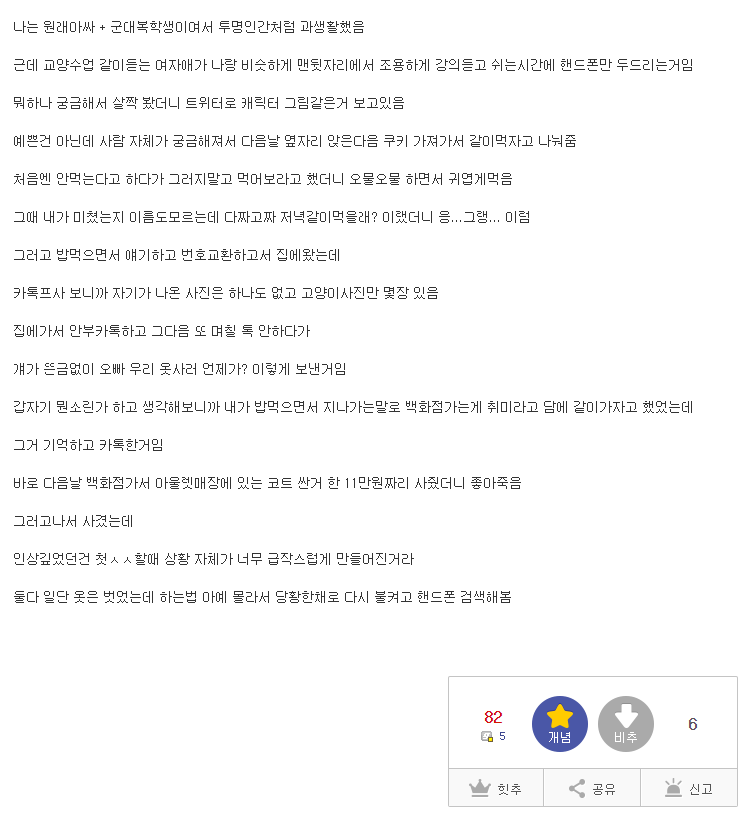Viewport: 749px width, 825px height.
Task: Report this post with 신고
Action: pyautogui.click(x=689, y=788)
